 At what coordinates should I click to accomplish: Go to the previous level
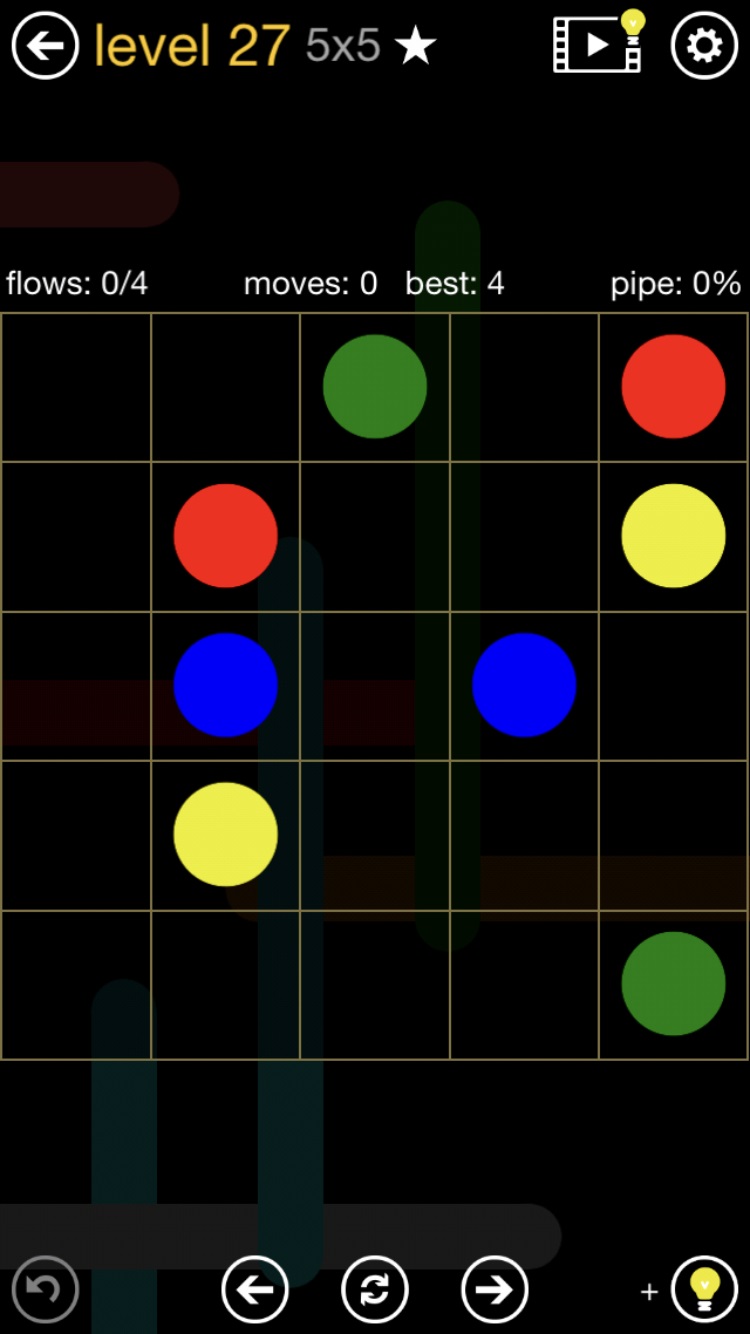[x=255, y=1289]
